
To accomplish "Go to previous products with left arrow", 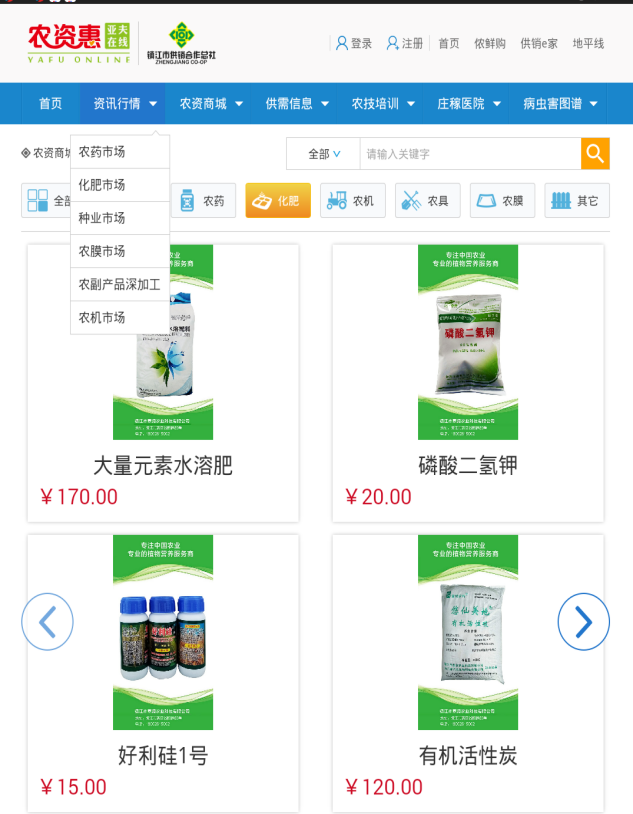I will click(47, 622).
